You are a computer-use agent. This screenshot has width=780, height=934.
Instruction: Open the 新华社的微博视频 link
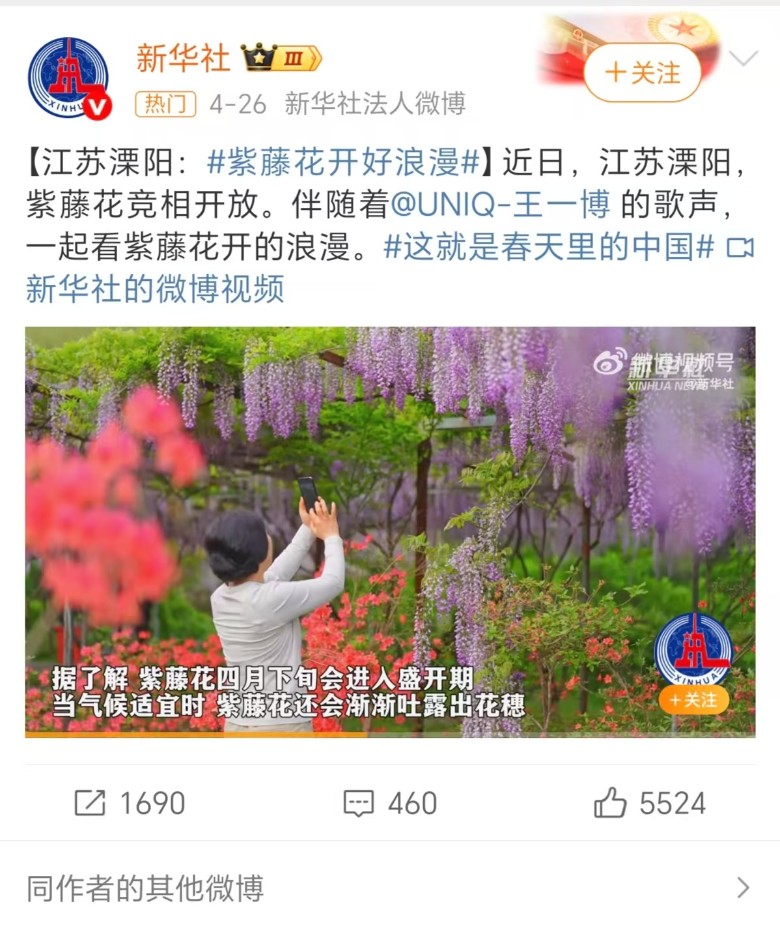(x=155, y=289)
